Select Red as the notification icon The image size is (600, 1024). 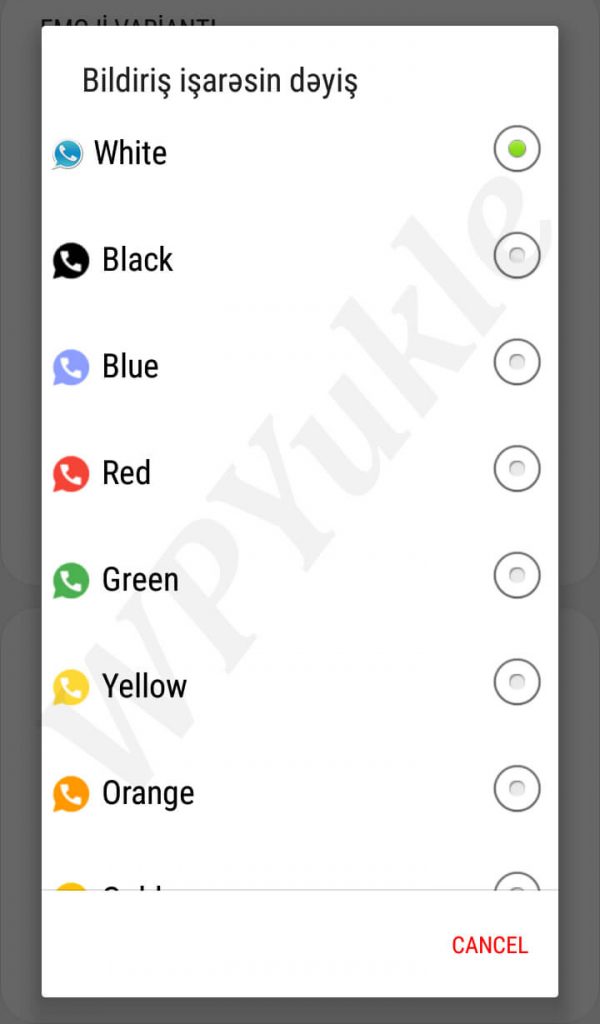click(x=517, y=468)
